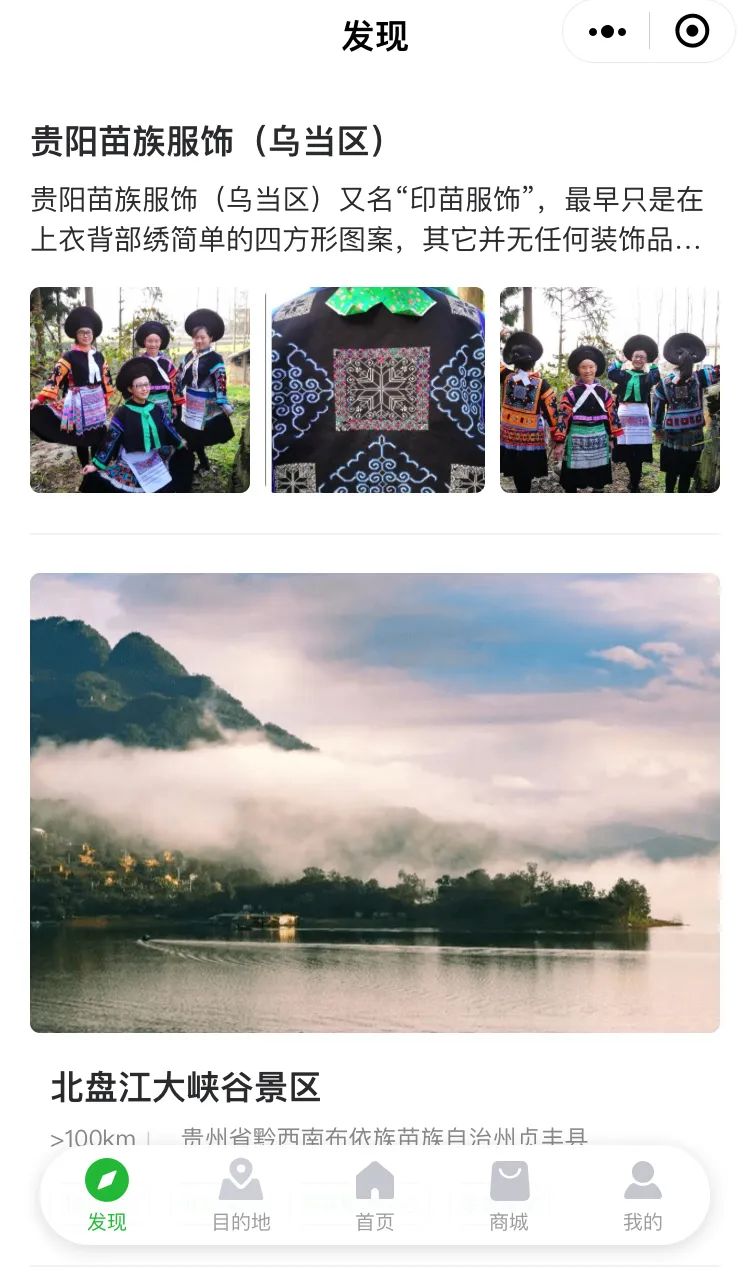
Task: Open the 北盘江大峡谷景区 scenic card
Action: click(374, 802)
